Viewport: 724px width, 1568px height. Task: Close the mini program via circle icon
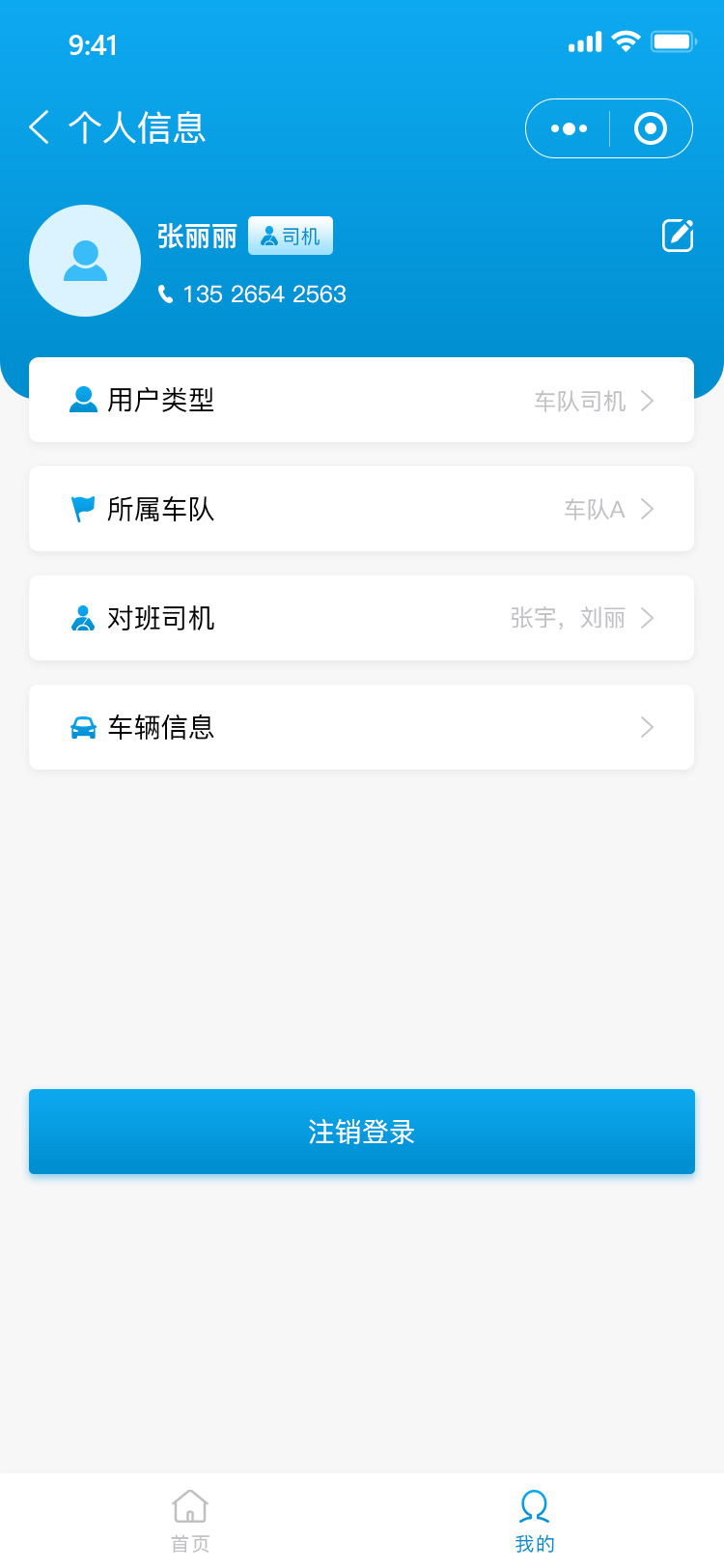point(651,128)
